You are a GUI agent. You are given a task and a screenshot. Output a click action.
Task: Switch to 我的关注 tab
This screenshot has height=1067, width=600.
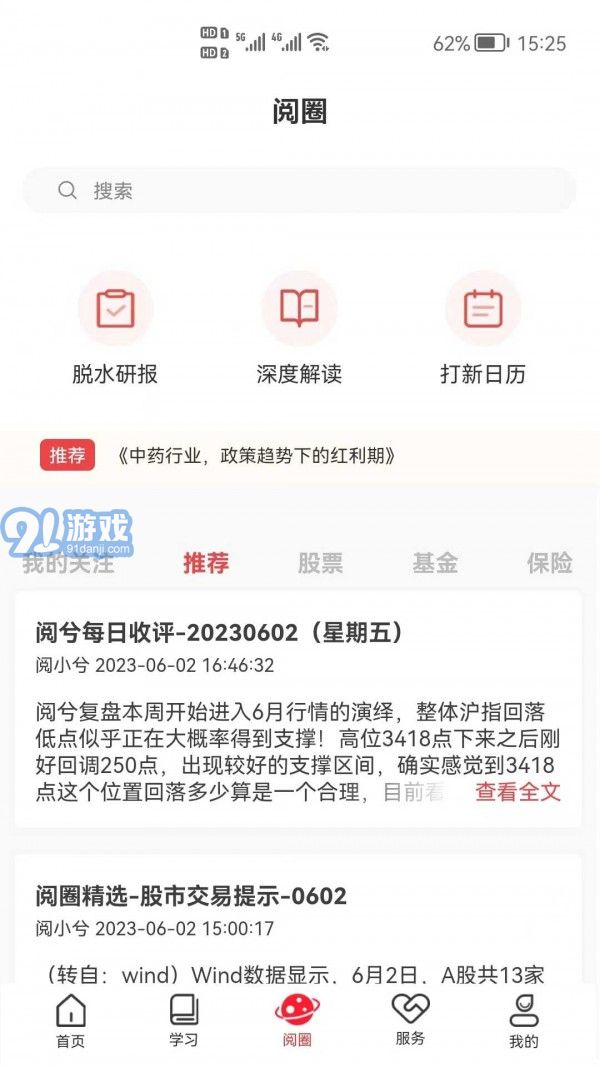tap(68, 564)
